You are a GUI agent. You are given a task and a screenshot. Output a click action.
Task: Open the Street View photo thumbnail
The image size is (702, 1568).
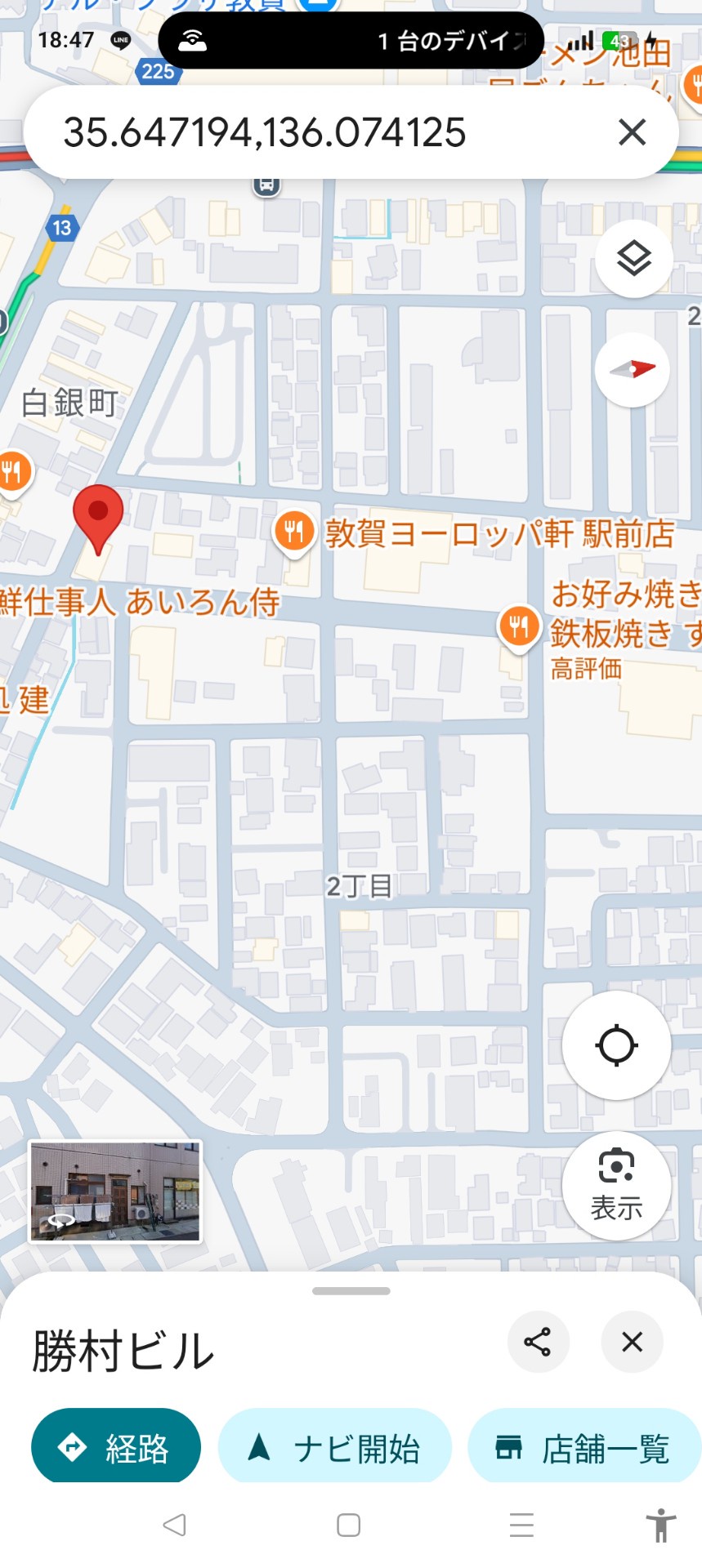(115, 1192)
